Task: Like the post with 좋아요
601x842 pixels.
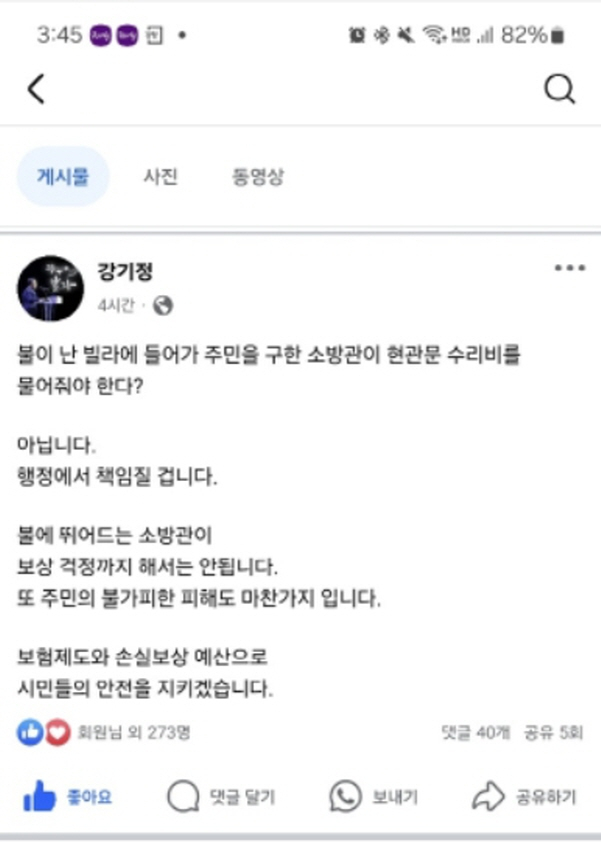Action: click(x=68, y=796)
